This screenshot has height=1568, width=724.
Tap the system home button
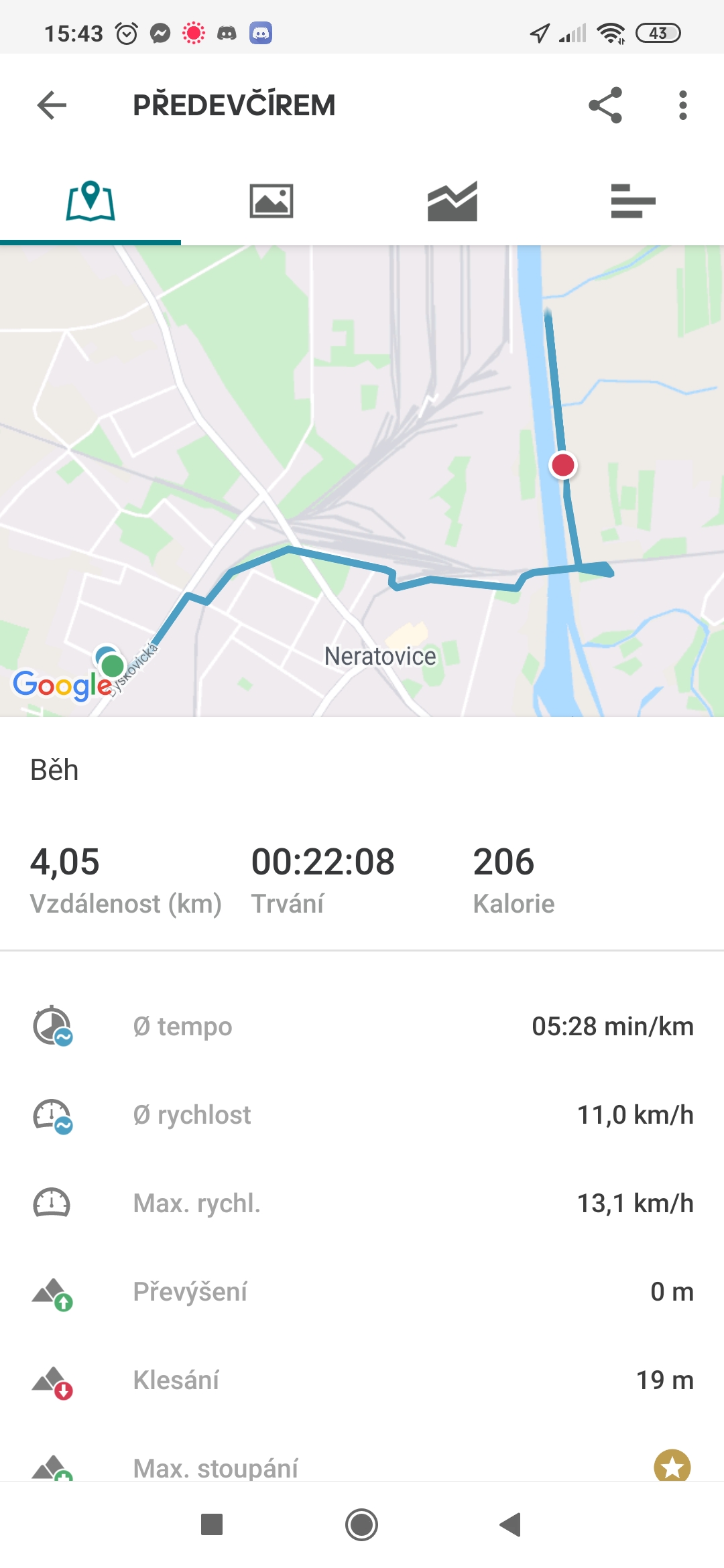(362, 1524)
